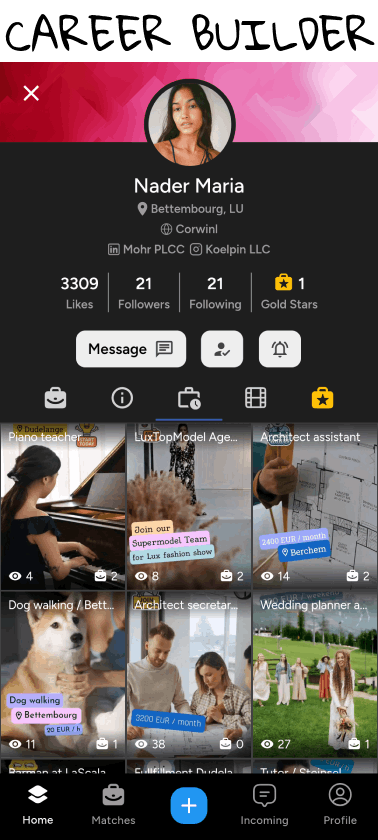Go to the Matches tab

pyautogui.click(x=114, y=805)
